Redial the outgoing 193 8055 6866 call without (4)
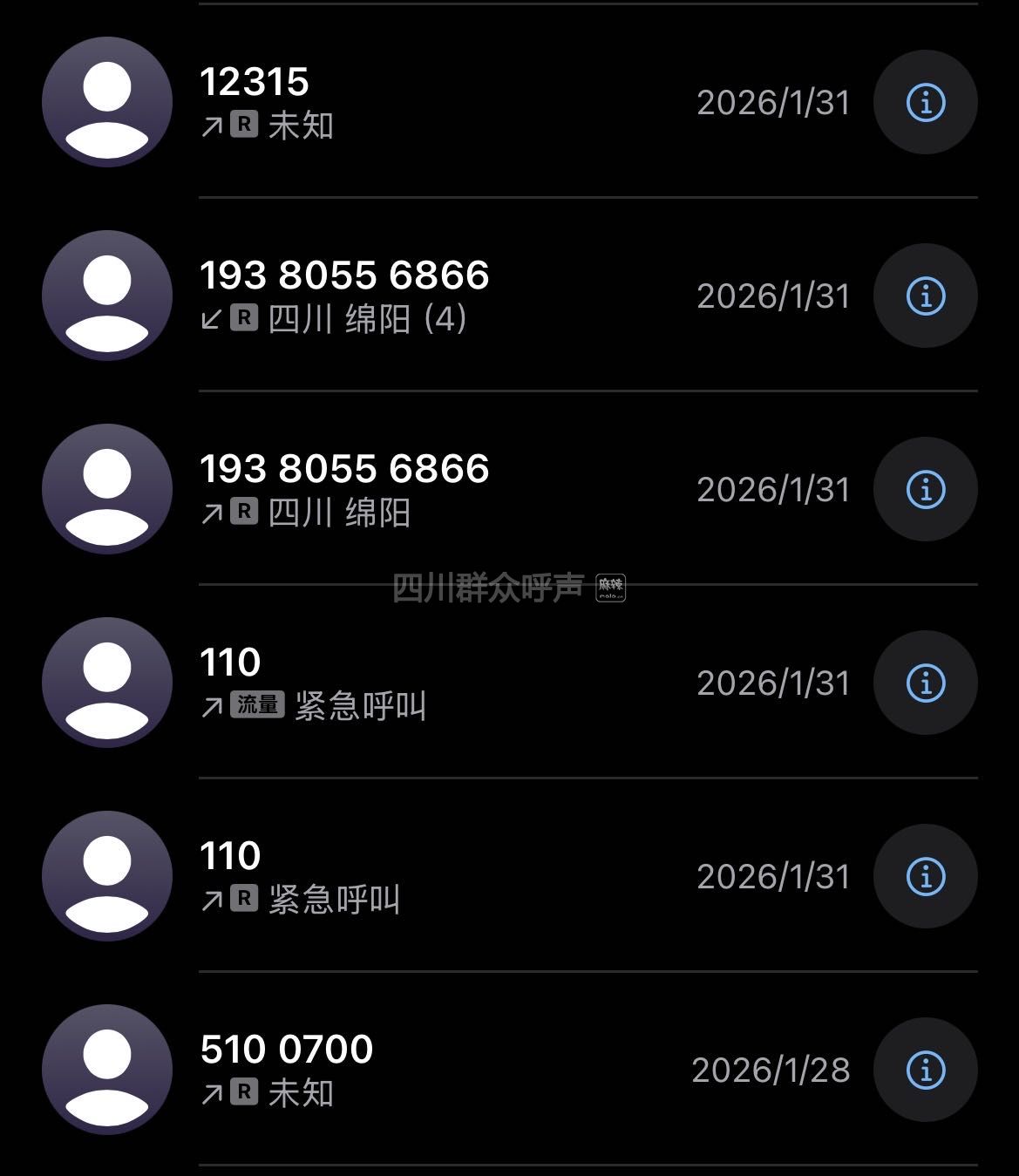Viewport: 1019px width, 1176px height. pyautogui.click(x=436, y=489)
